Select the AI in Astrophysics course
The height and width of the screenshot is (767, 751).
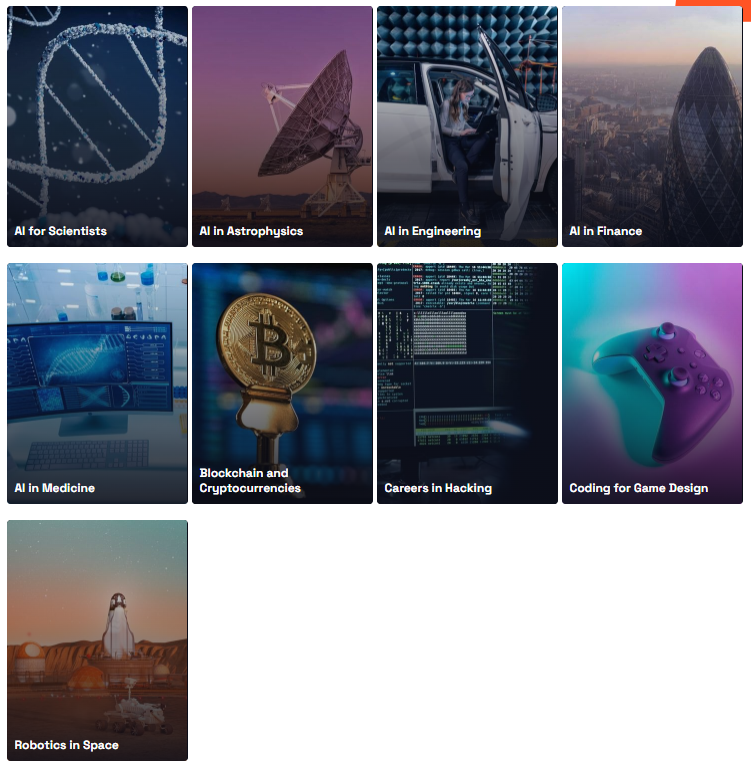pos(282,127)
